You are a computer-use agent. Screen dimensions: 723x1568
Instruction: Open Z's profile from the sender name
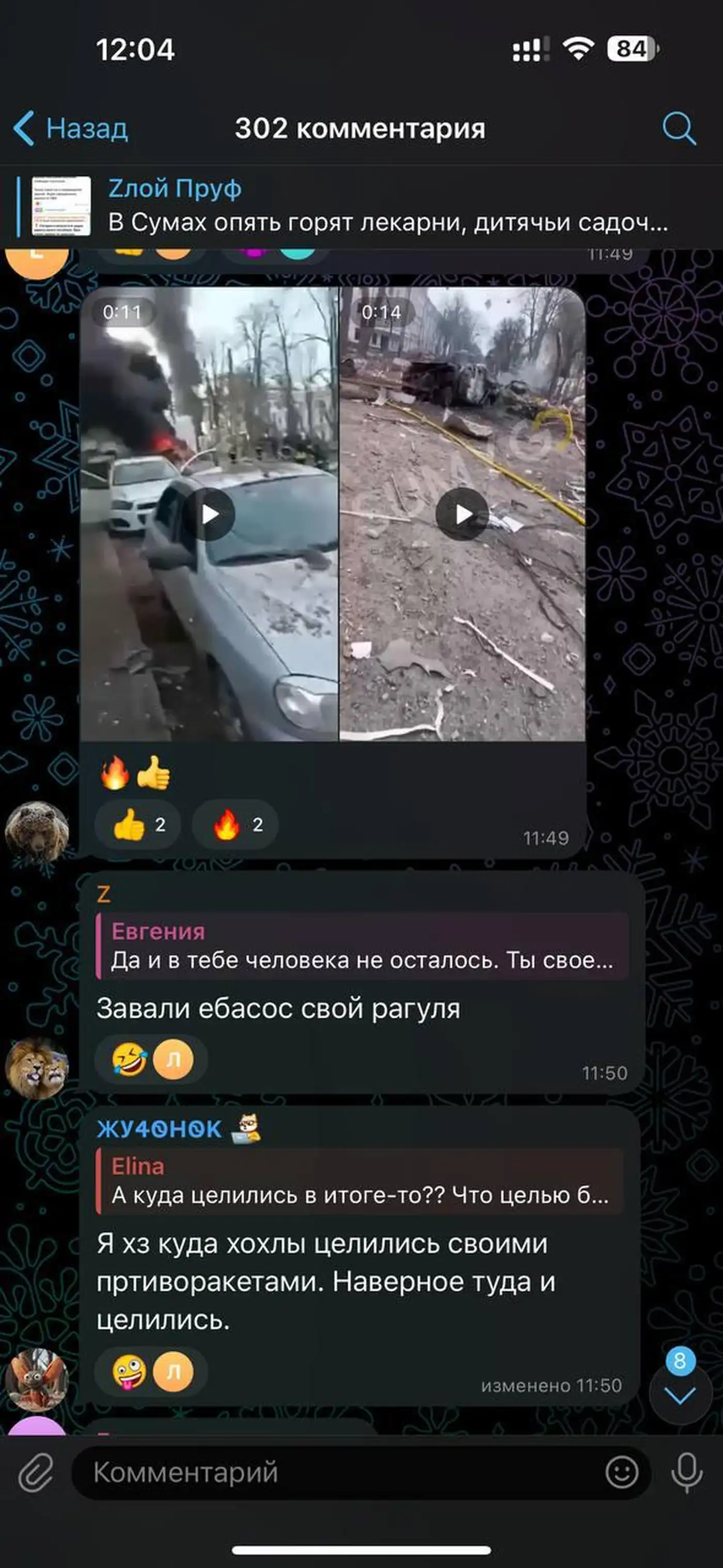click(104, 894)
